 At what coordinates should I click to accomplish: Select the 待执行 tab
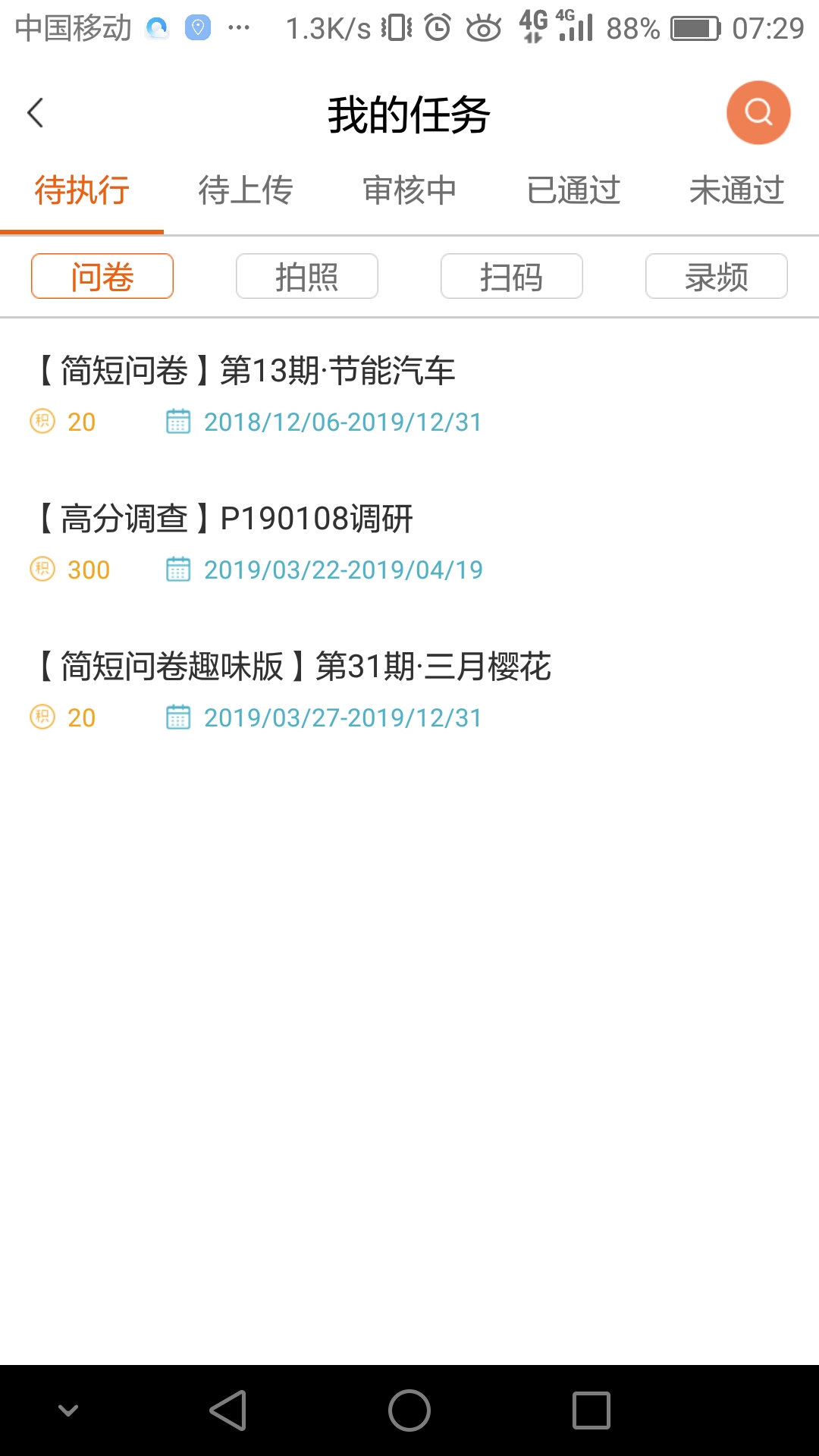click(82, 190)
